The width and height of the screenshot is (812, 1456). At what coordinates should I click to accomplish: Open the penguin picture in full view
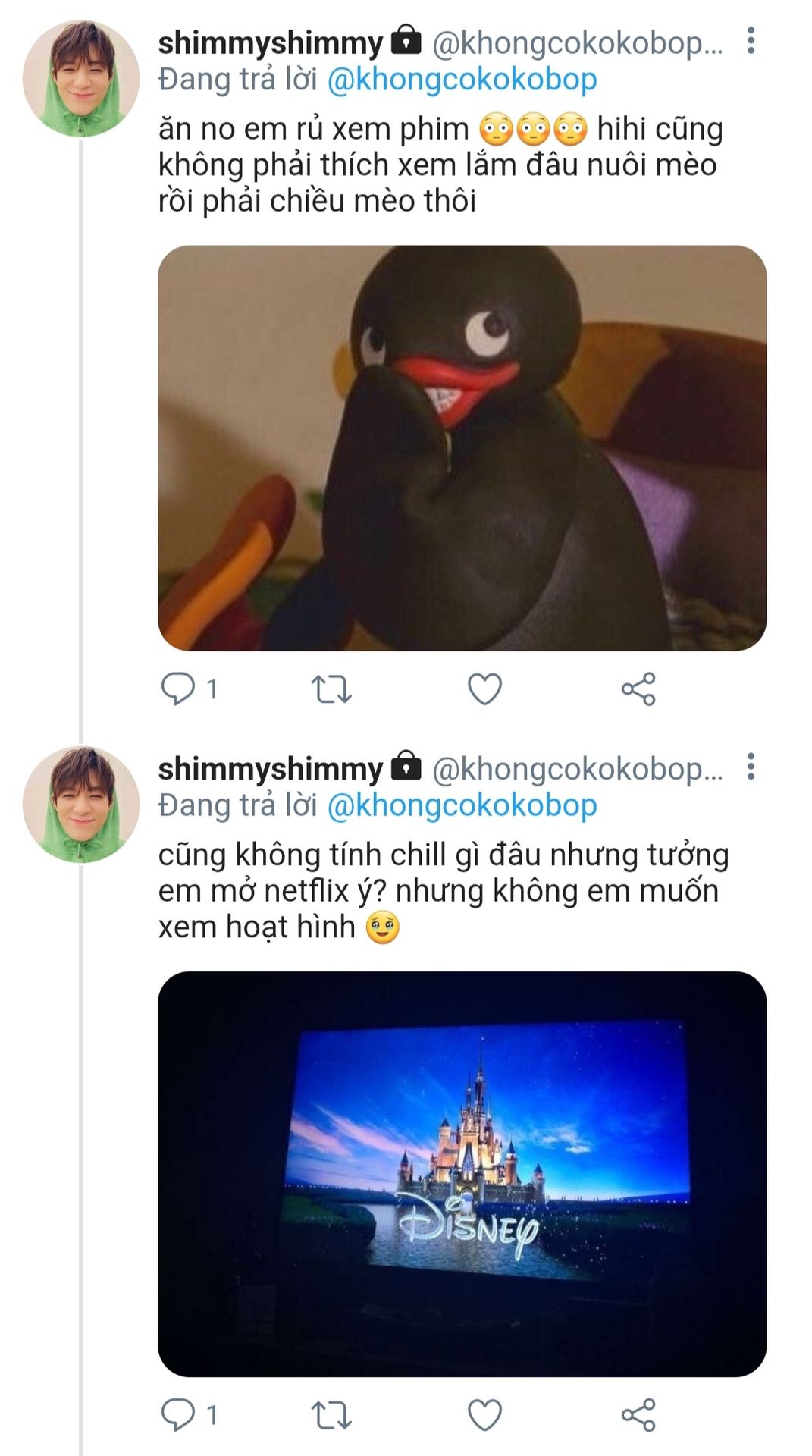(x=462, y=447)
